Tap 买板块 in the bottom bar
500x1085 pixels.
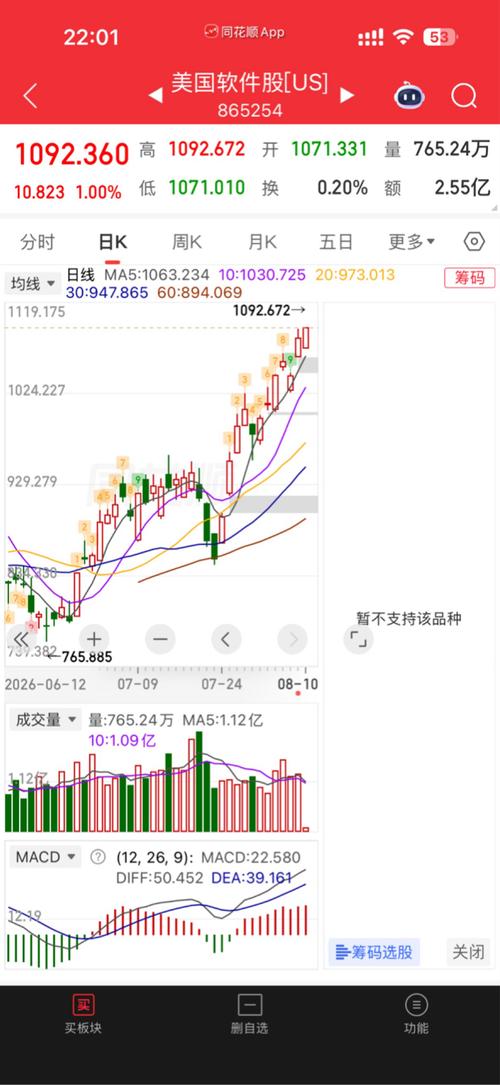83,1014
